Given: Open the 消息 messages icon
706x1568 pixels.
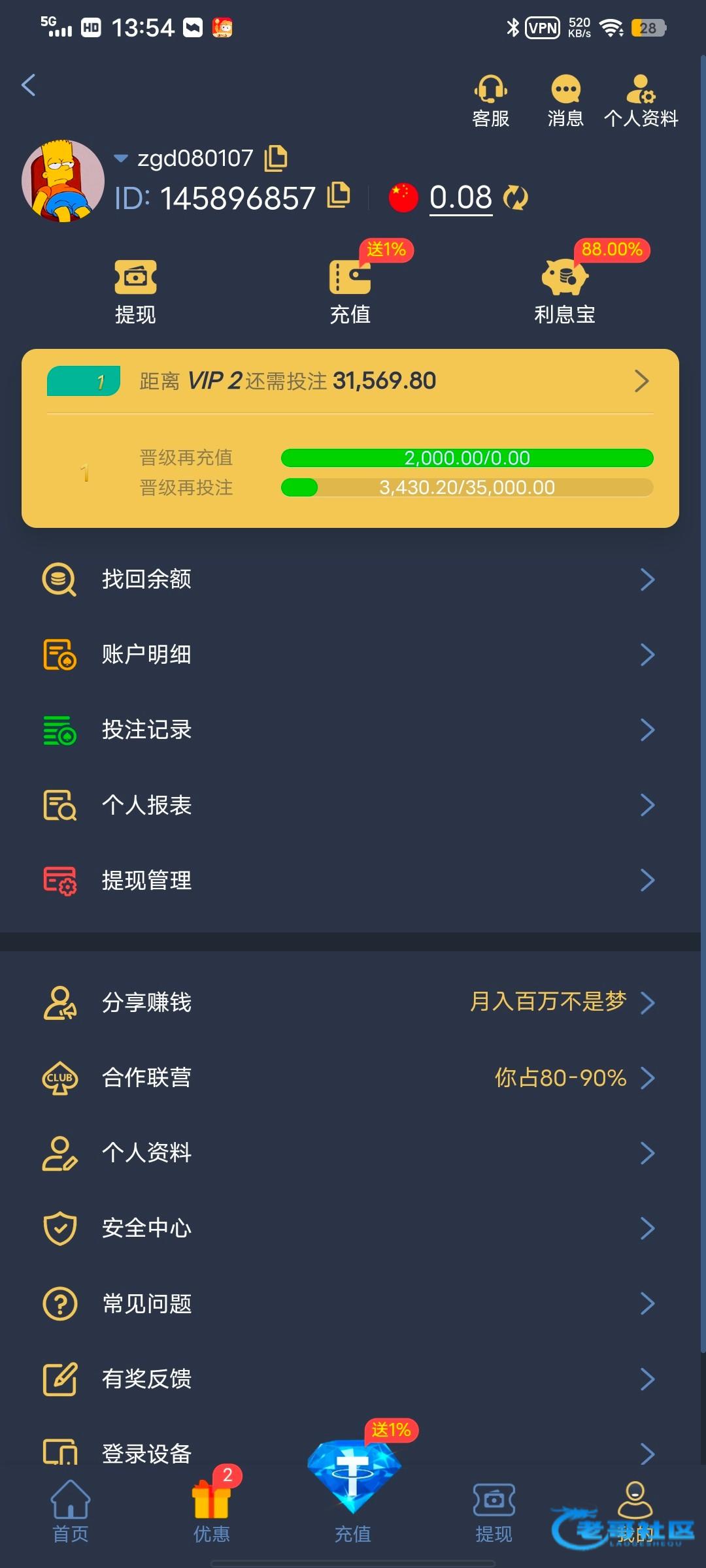Looking at the screenshot, I should [x=565, y=101].
